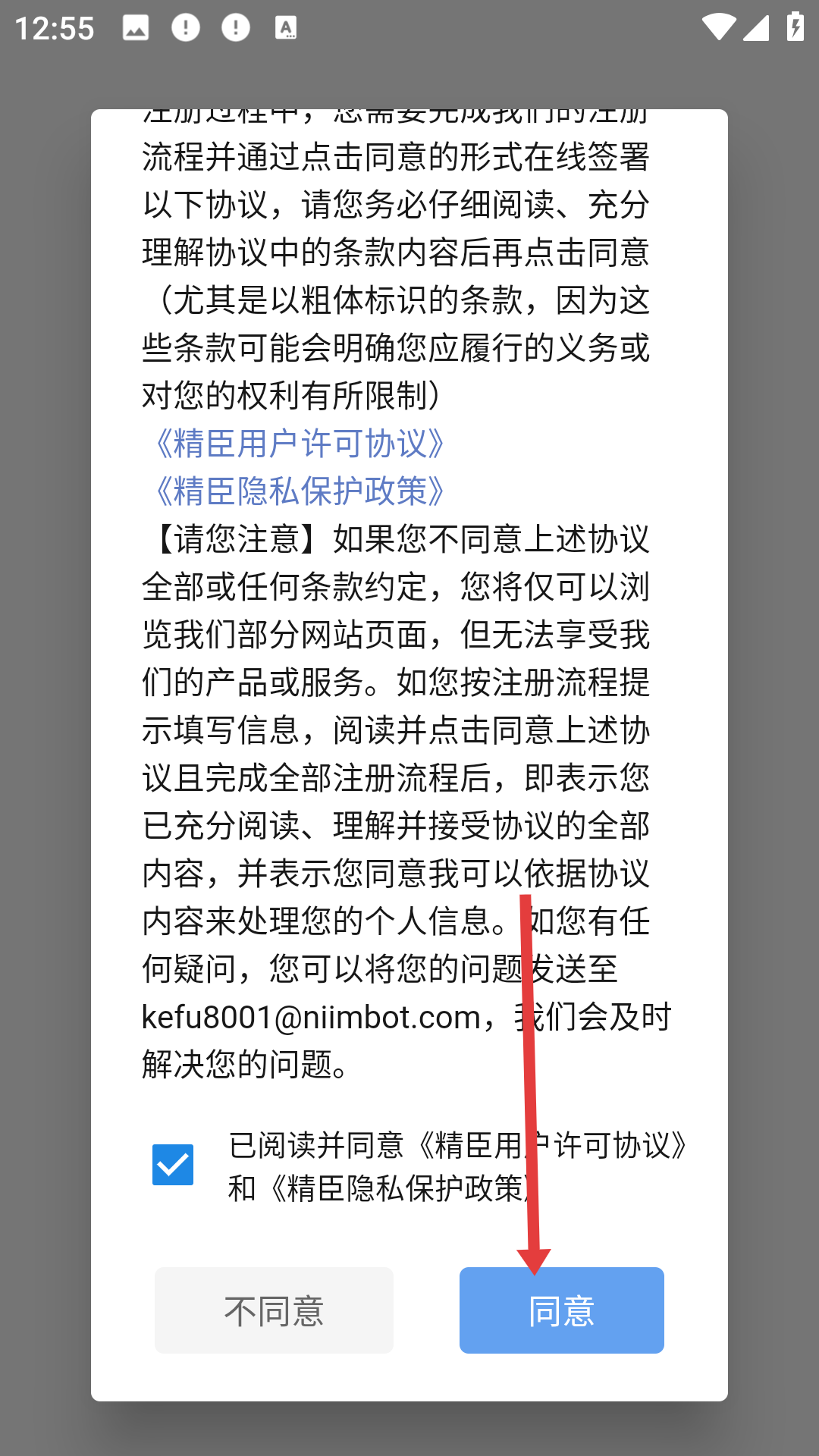Uncheck the 已阅读并同意 agreement checkbox
This screenshot has height=1456, width=819.
173,1165
